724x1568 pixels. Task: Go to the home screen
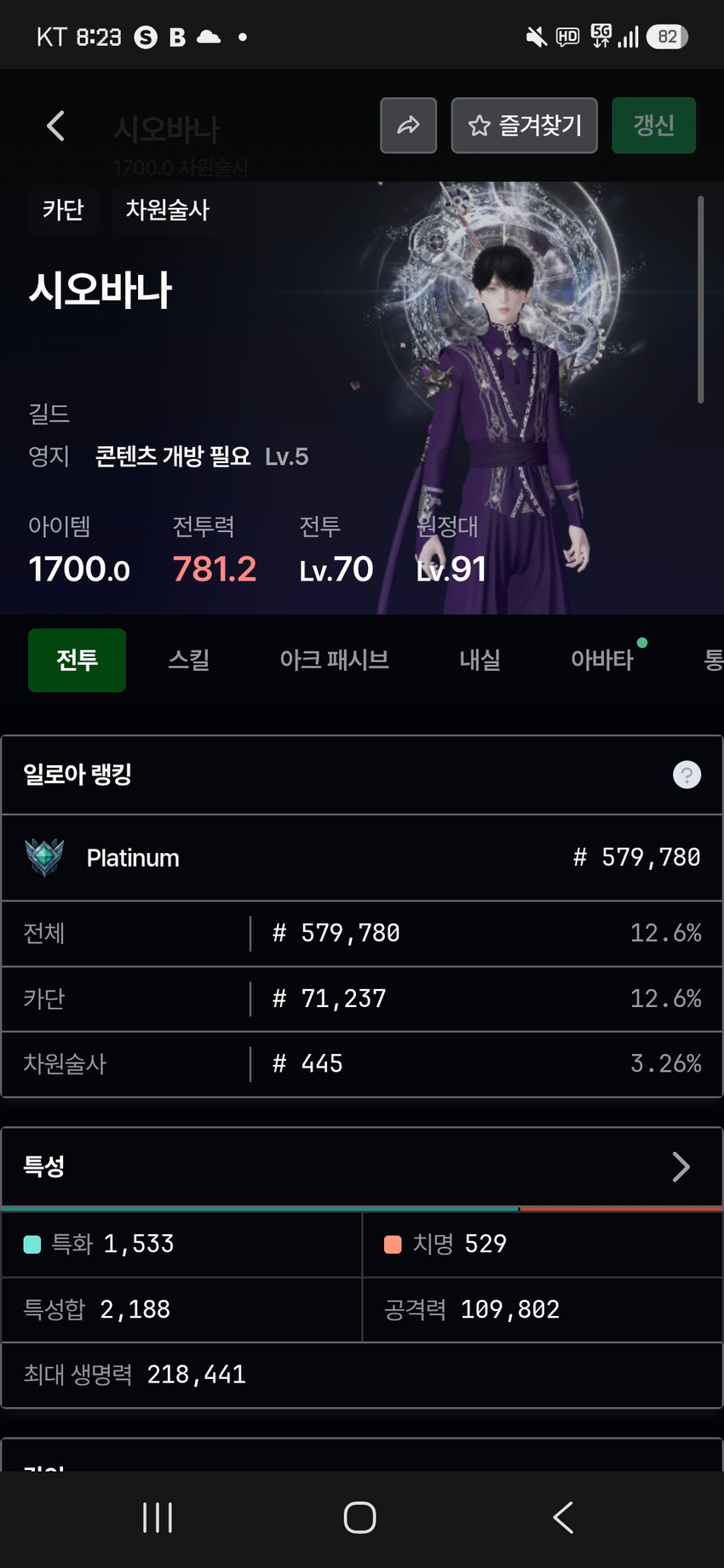pos(360,1518)
